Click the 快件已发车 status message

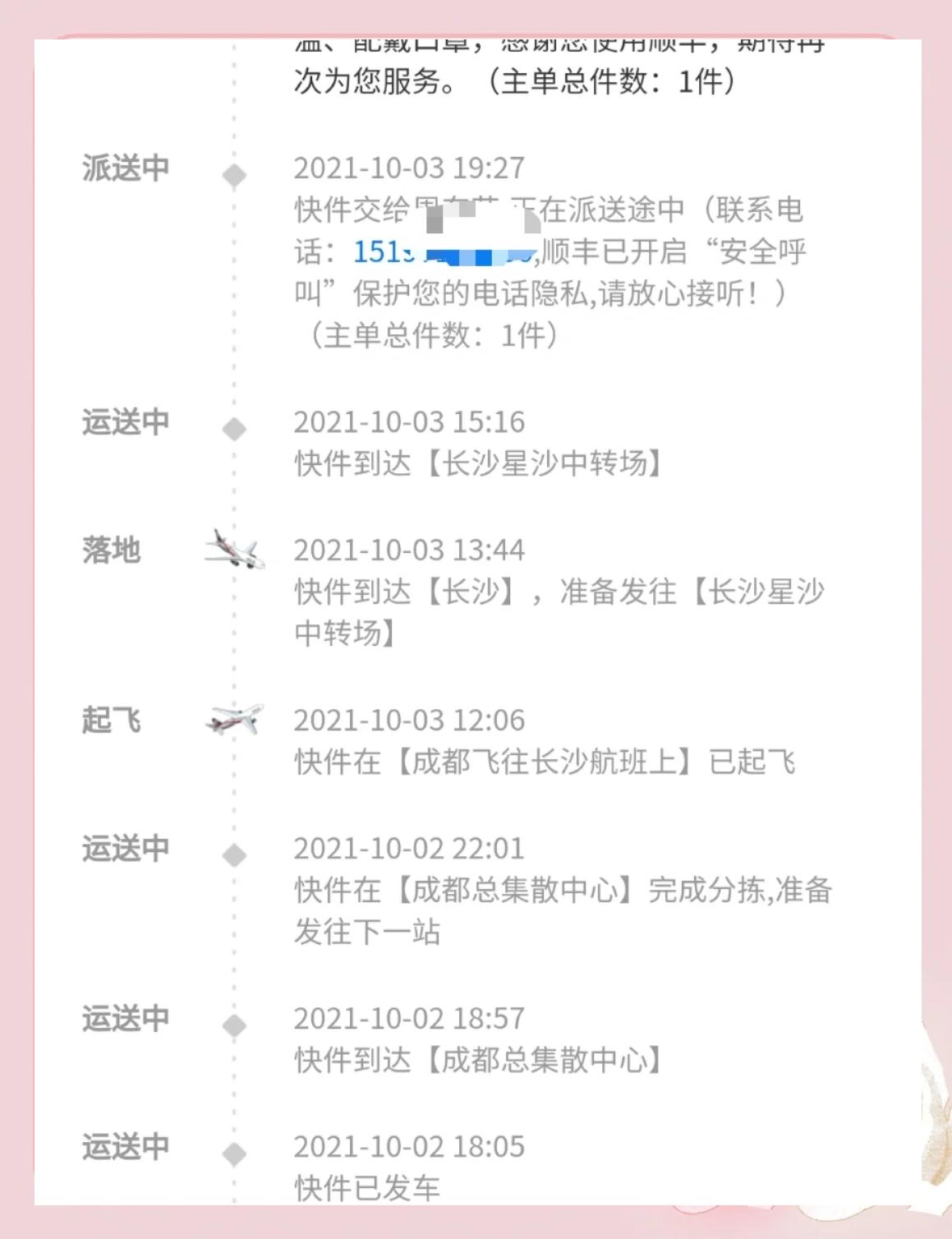click(x=367, y=1186)
